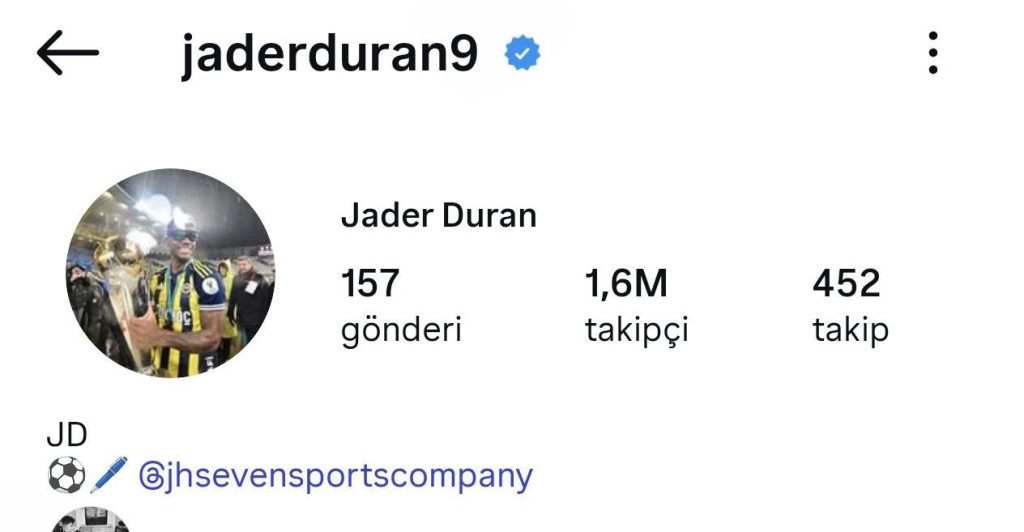Open the three-dot overflow menu

pos(932,53)
